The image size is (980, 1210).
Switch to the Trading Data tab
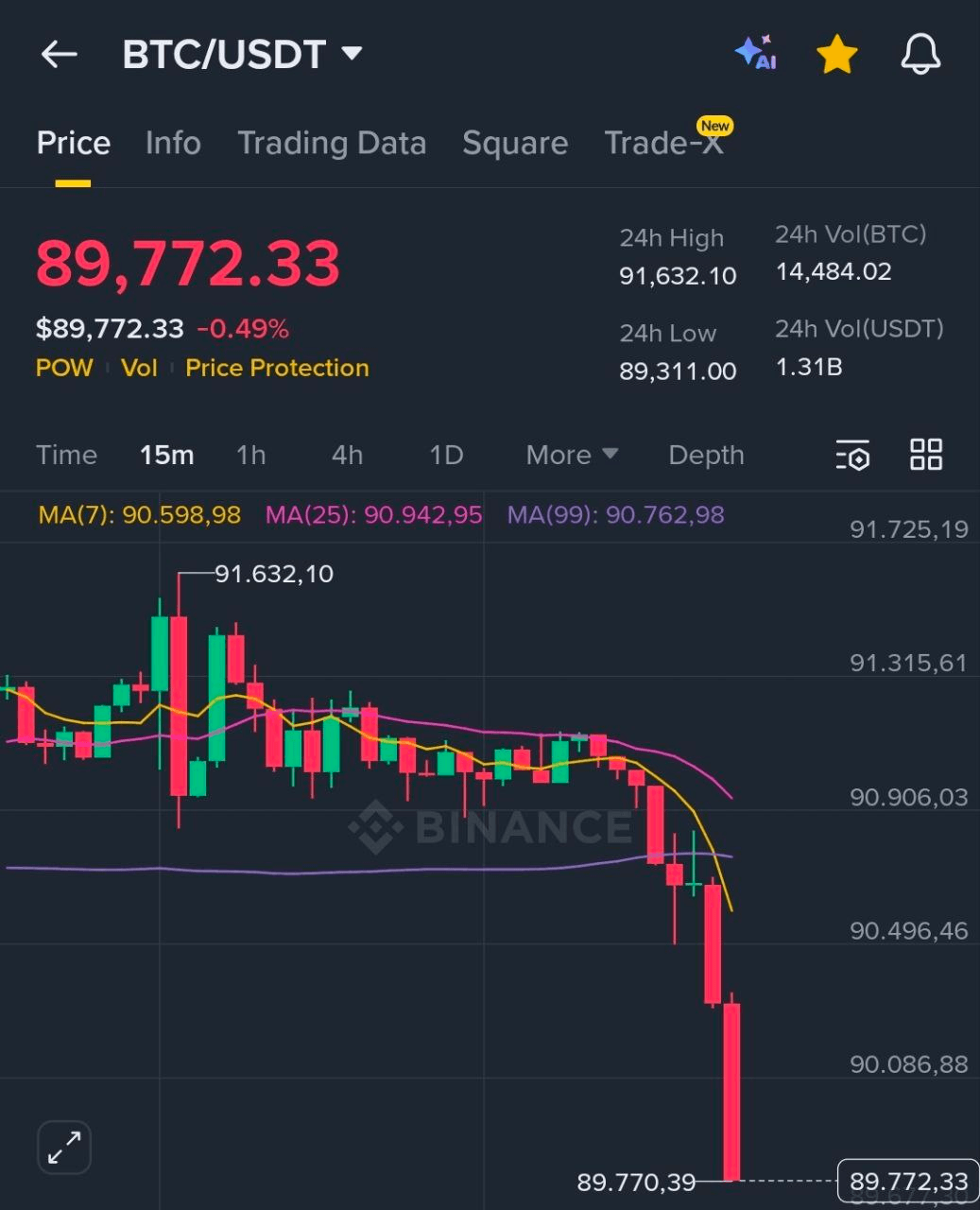click(332, 143)
